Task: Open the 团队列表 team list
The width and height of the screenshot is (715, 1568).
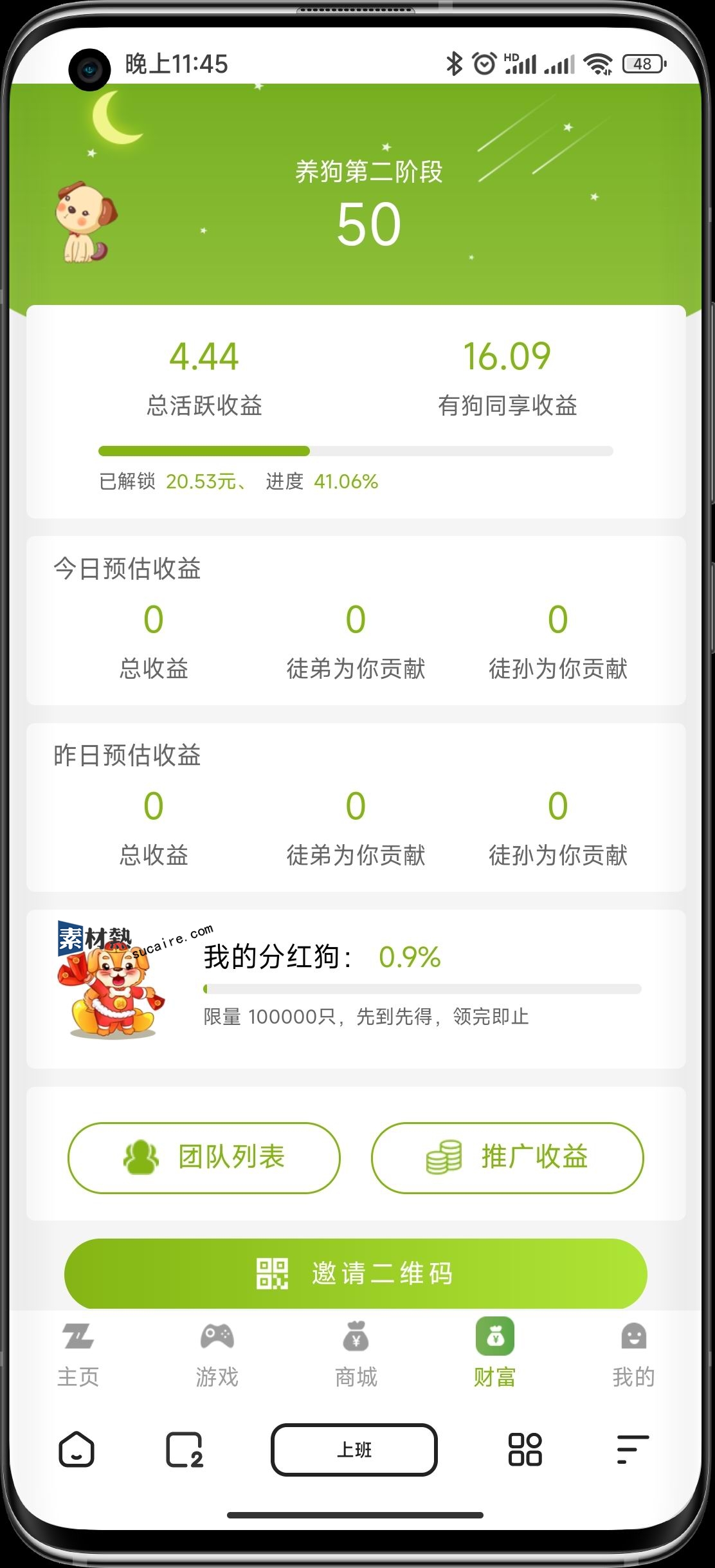Action: [x=204, y=1158]
